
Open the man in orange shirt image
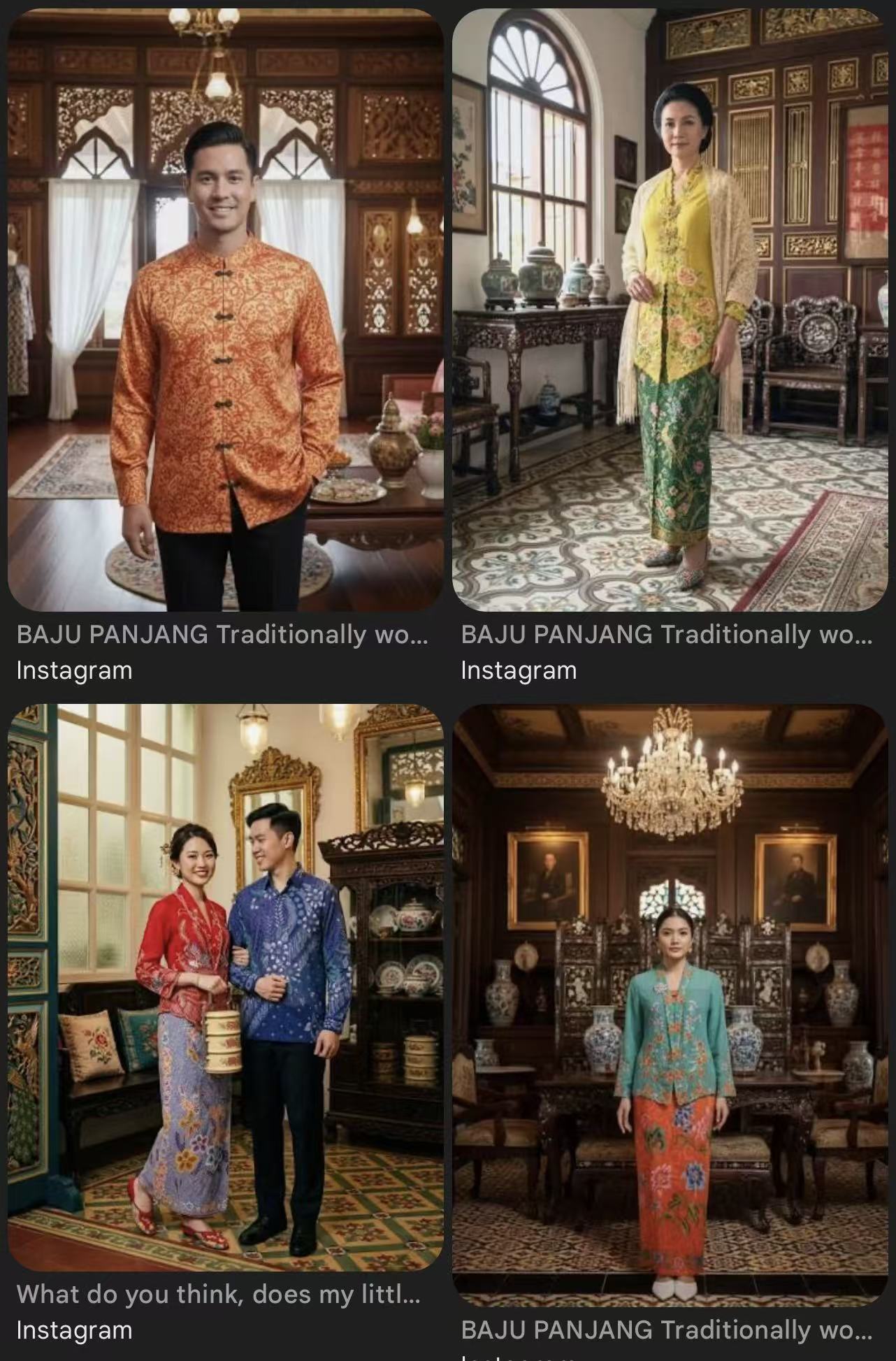pos(225,310)
